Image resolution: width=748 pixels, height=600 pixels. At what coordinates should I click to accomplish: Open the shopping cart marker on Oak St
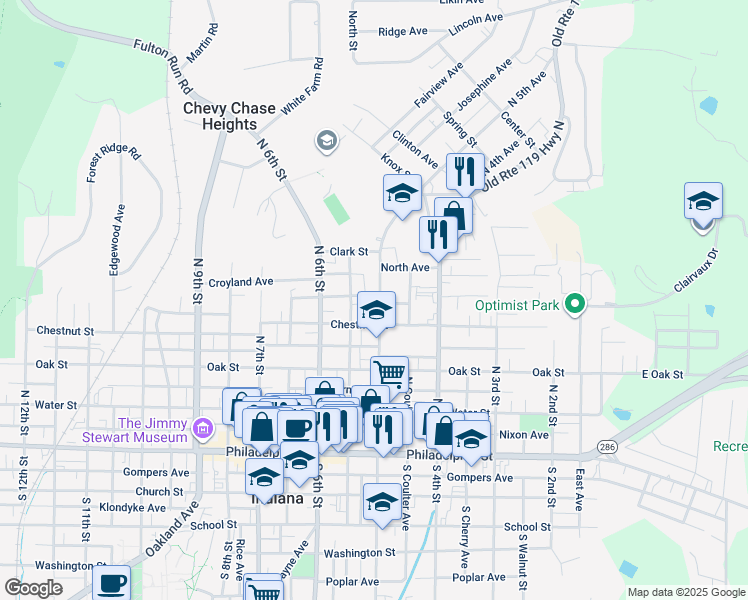click(389, 372)
